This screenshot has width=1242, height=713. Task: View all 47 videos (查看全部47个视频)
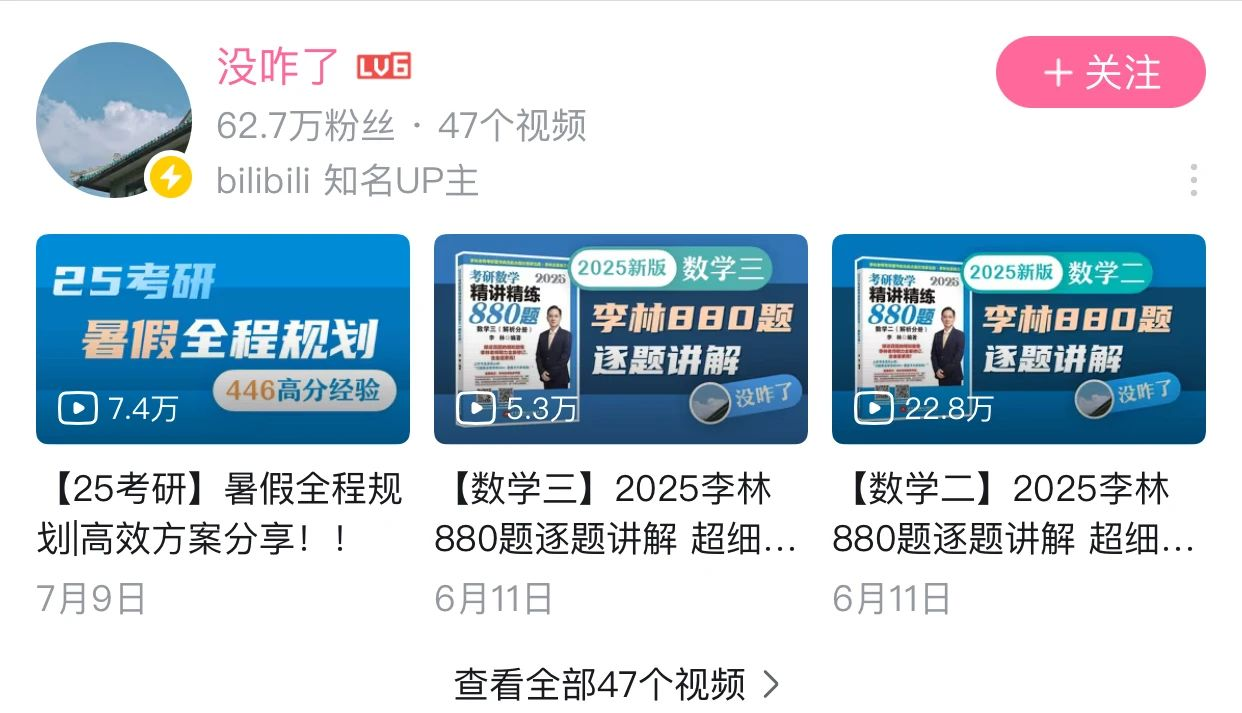[x=616, y=684]
